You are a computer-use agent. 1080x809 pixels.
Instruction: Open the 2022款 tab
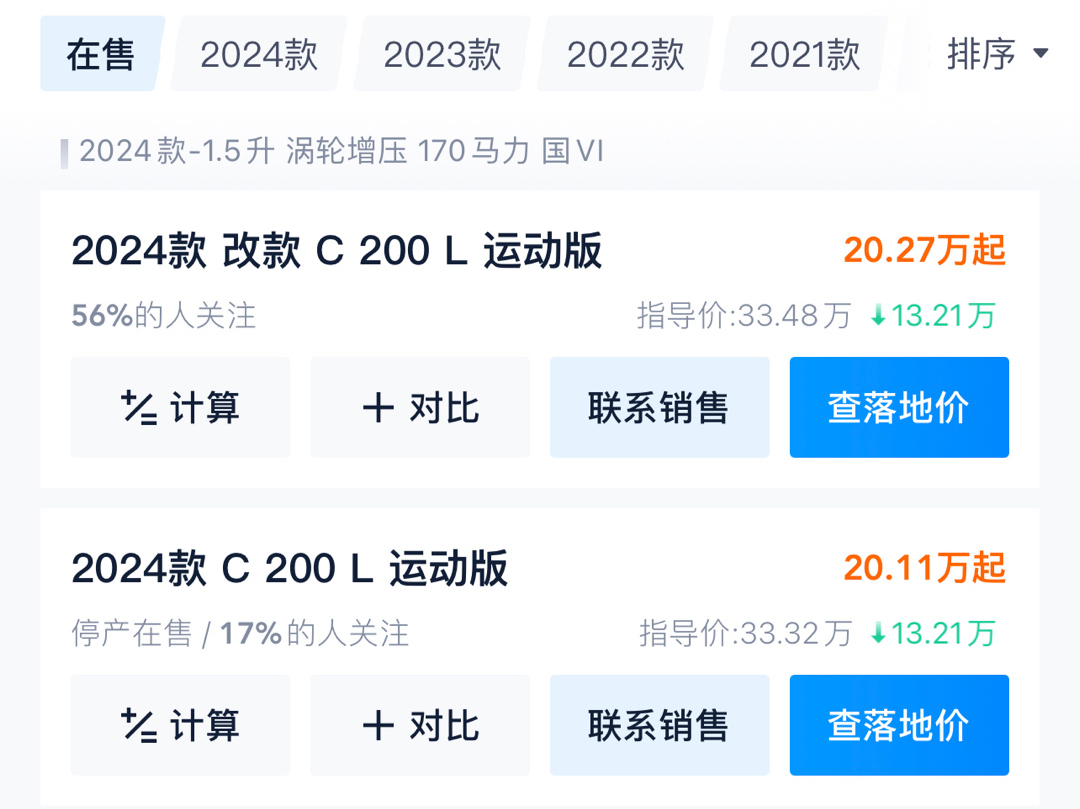tap(625, 54)
